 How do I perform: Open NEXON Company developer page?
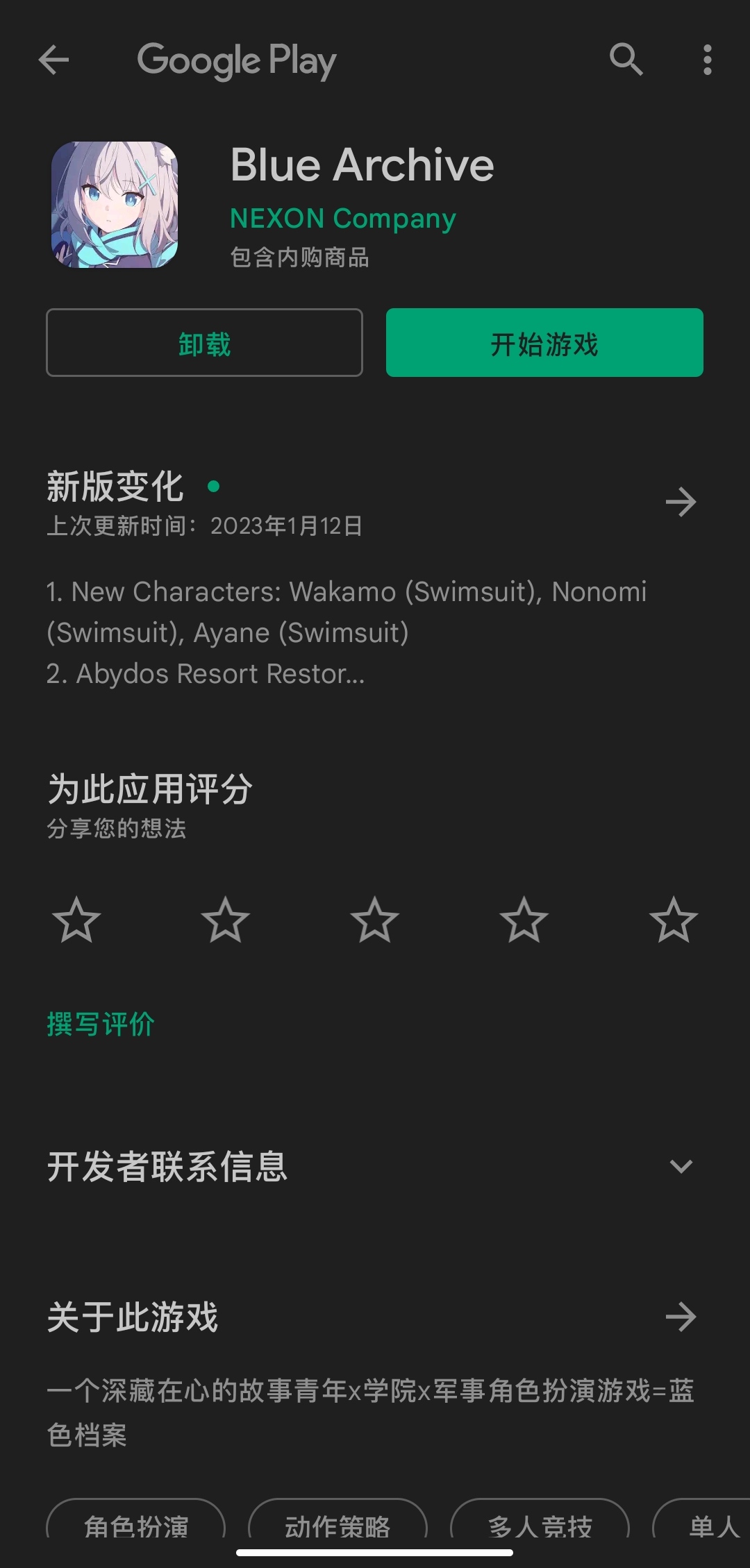tap(342, 219)
